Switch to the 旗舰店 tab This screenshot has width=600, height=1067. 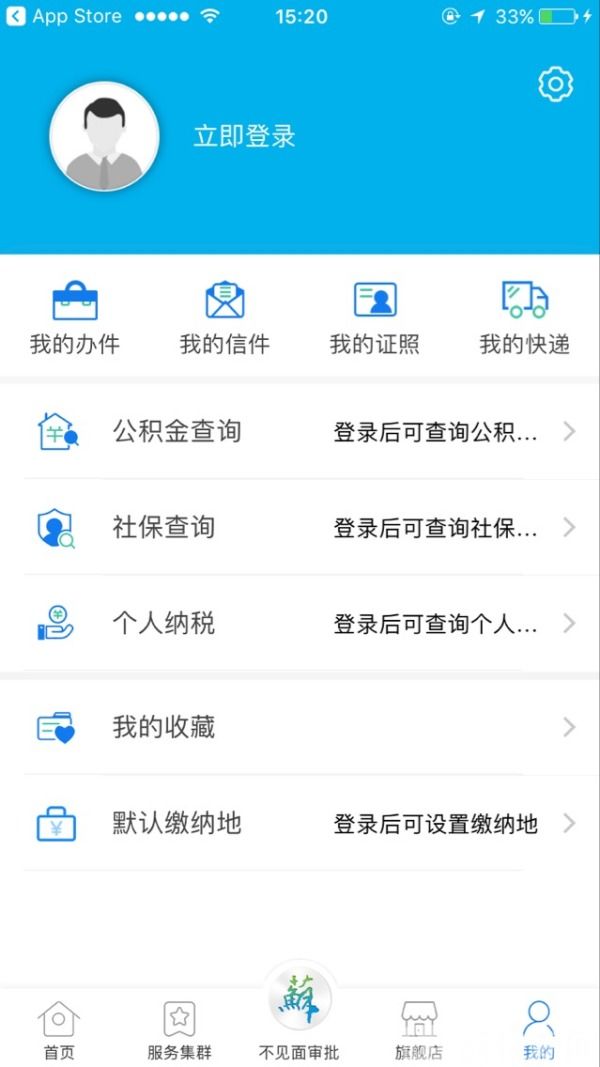click(419, 1030)
